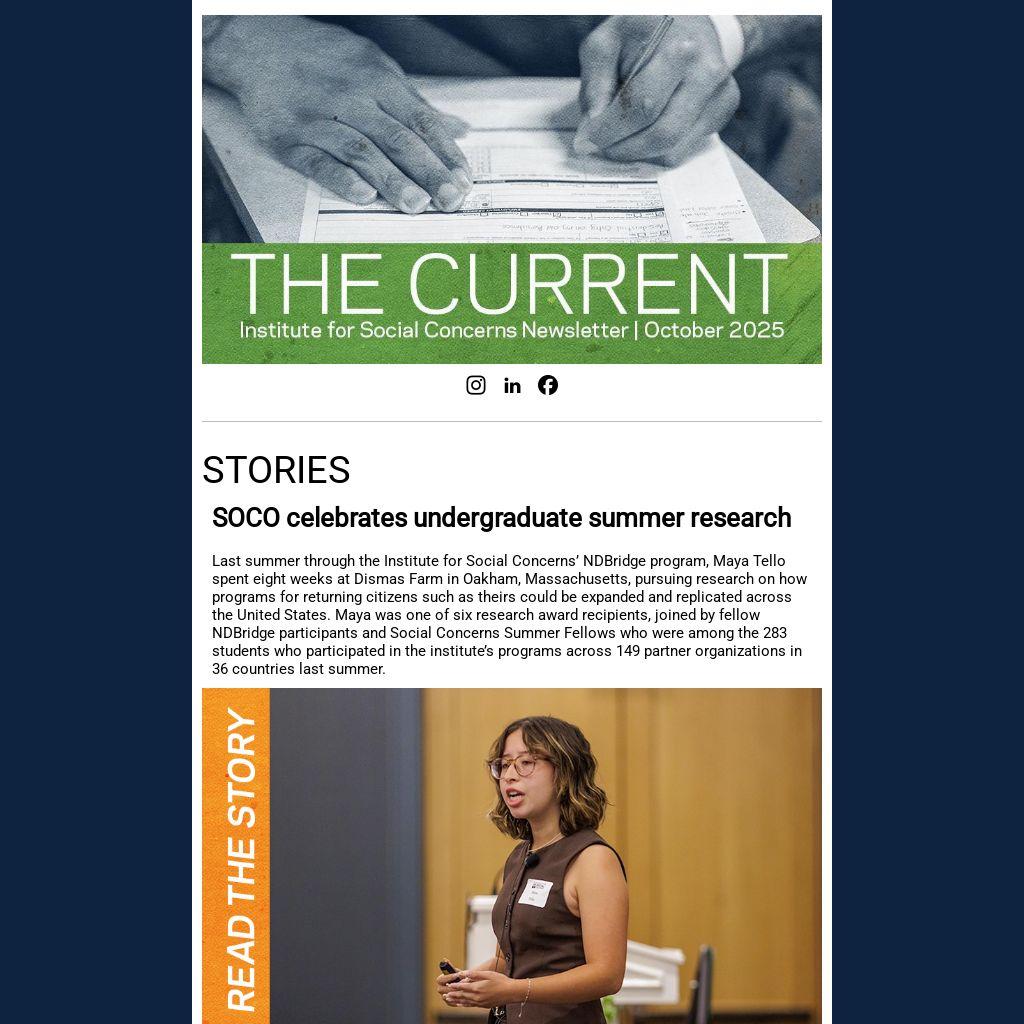
Task: Open the Read the Story image
Action: 511,855
